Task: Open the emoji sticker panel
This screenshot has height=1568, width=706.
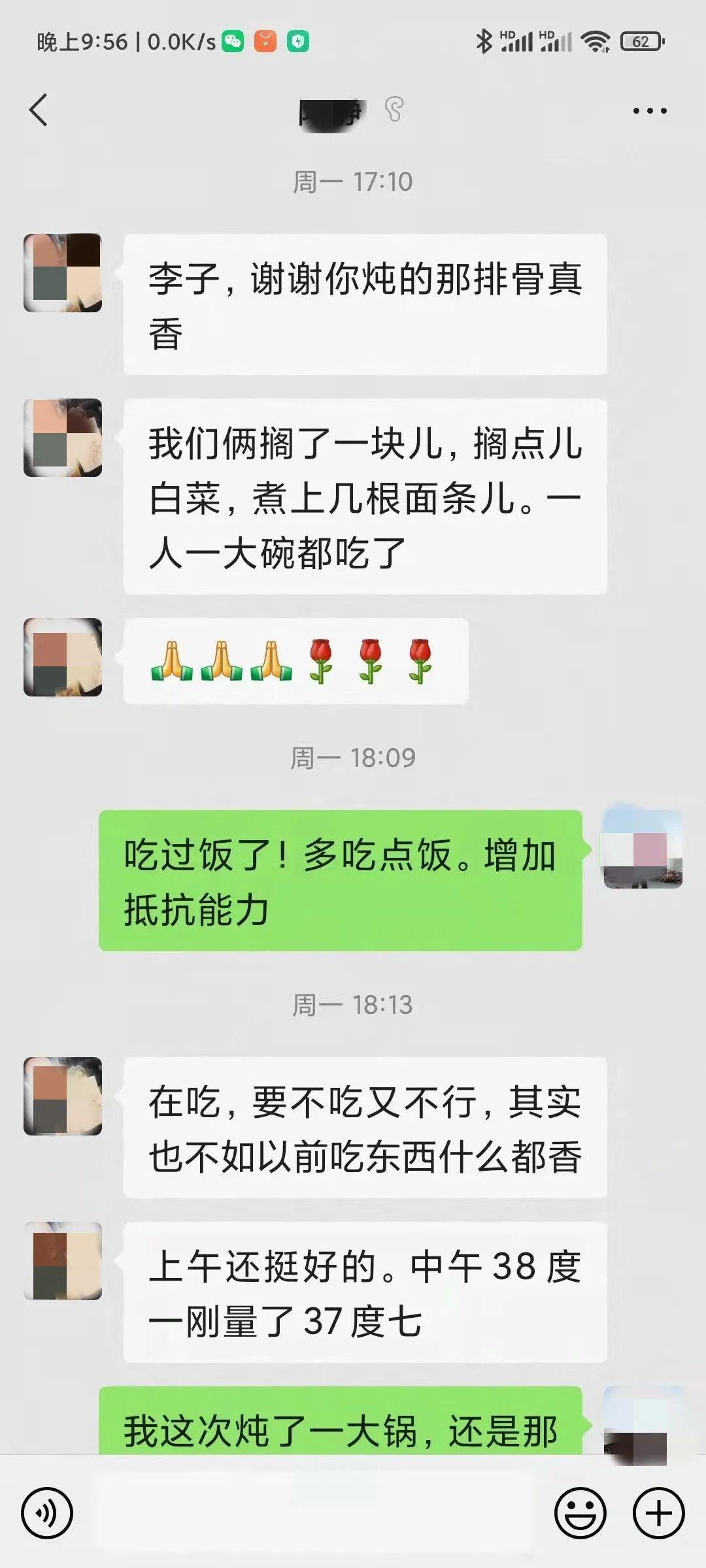Action: click(x=580, y=1512)
